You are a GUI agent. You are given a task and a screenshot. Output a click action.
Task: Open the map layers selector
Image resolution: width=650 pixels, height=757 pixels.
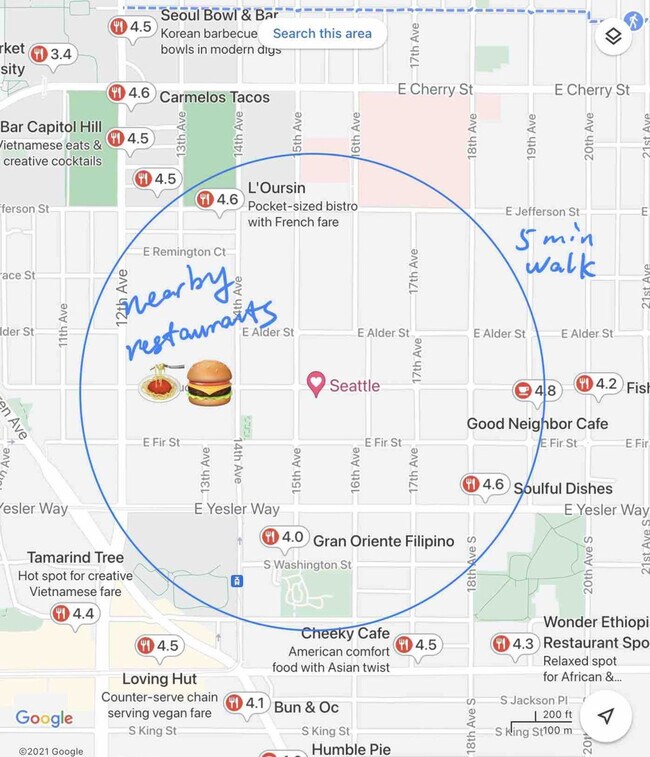pos(613,37)
